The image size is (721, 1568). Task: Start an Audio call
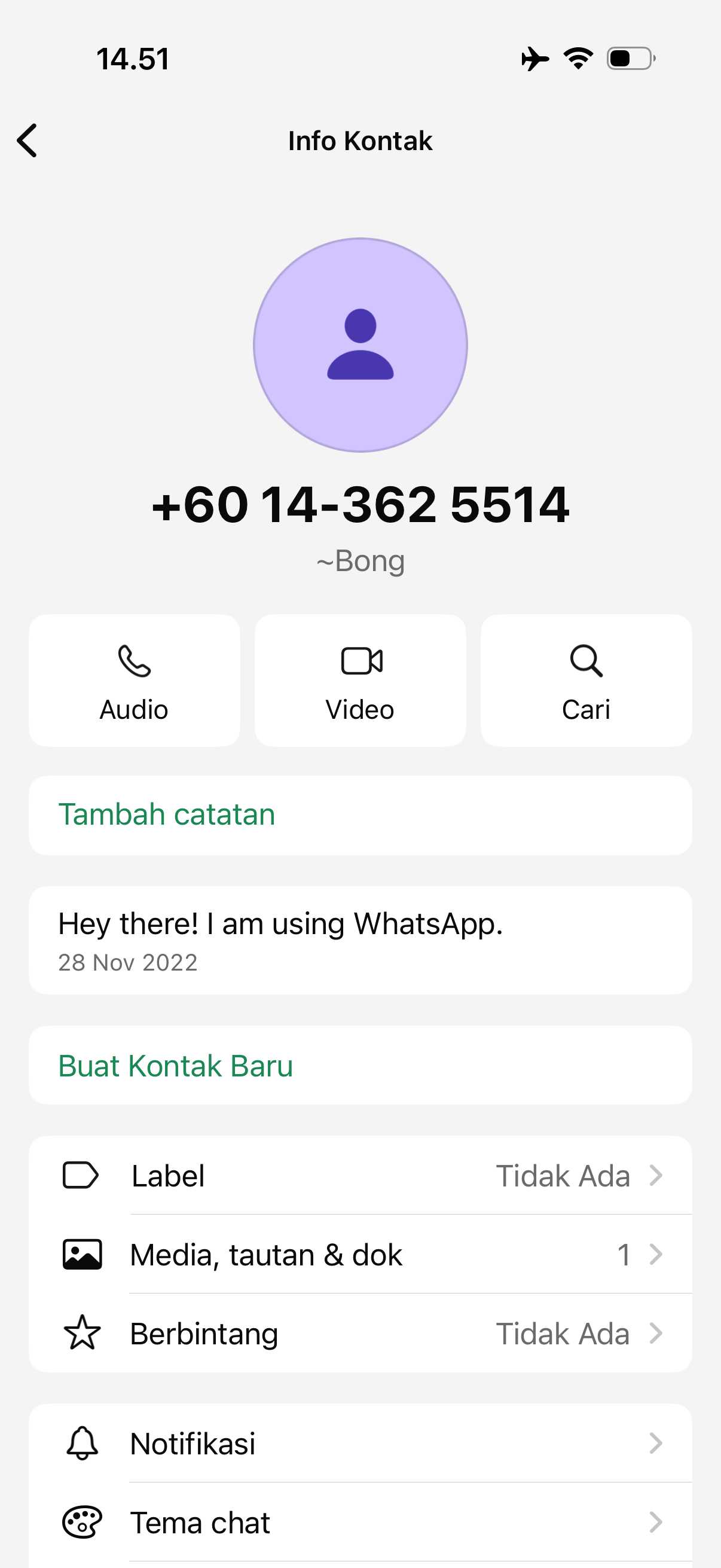click(134, 680)
